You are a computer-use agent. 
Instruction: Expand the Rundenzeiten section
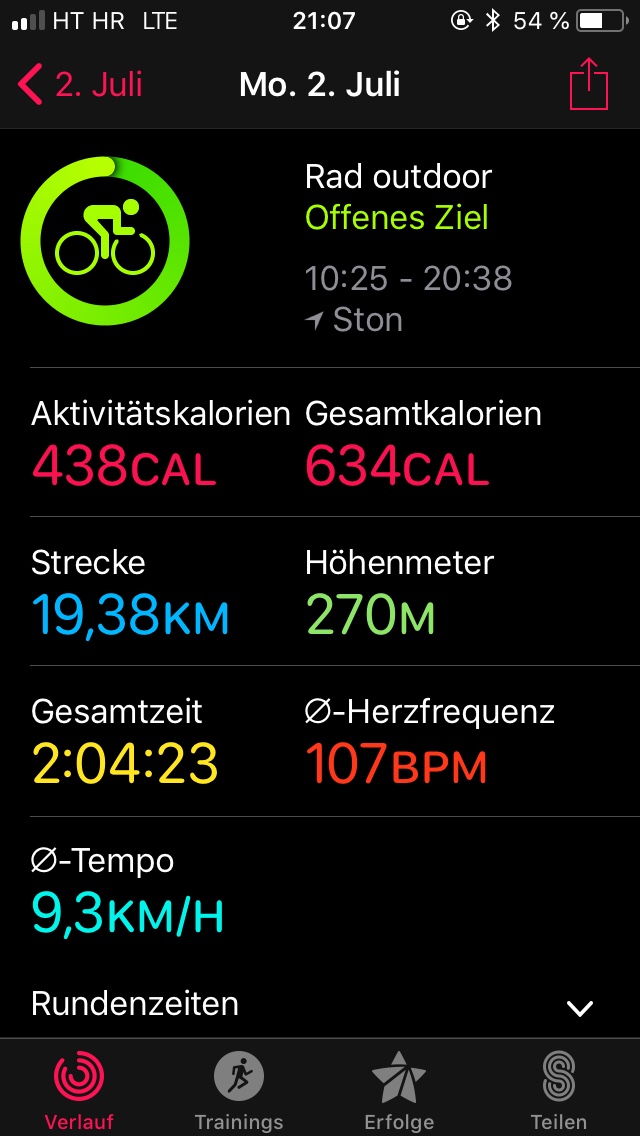(x=320, y=1005)
